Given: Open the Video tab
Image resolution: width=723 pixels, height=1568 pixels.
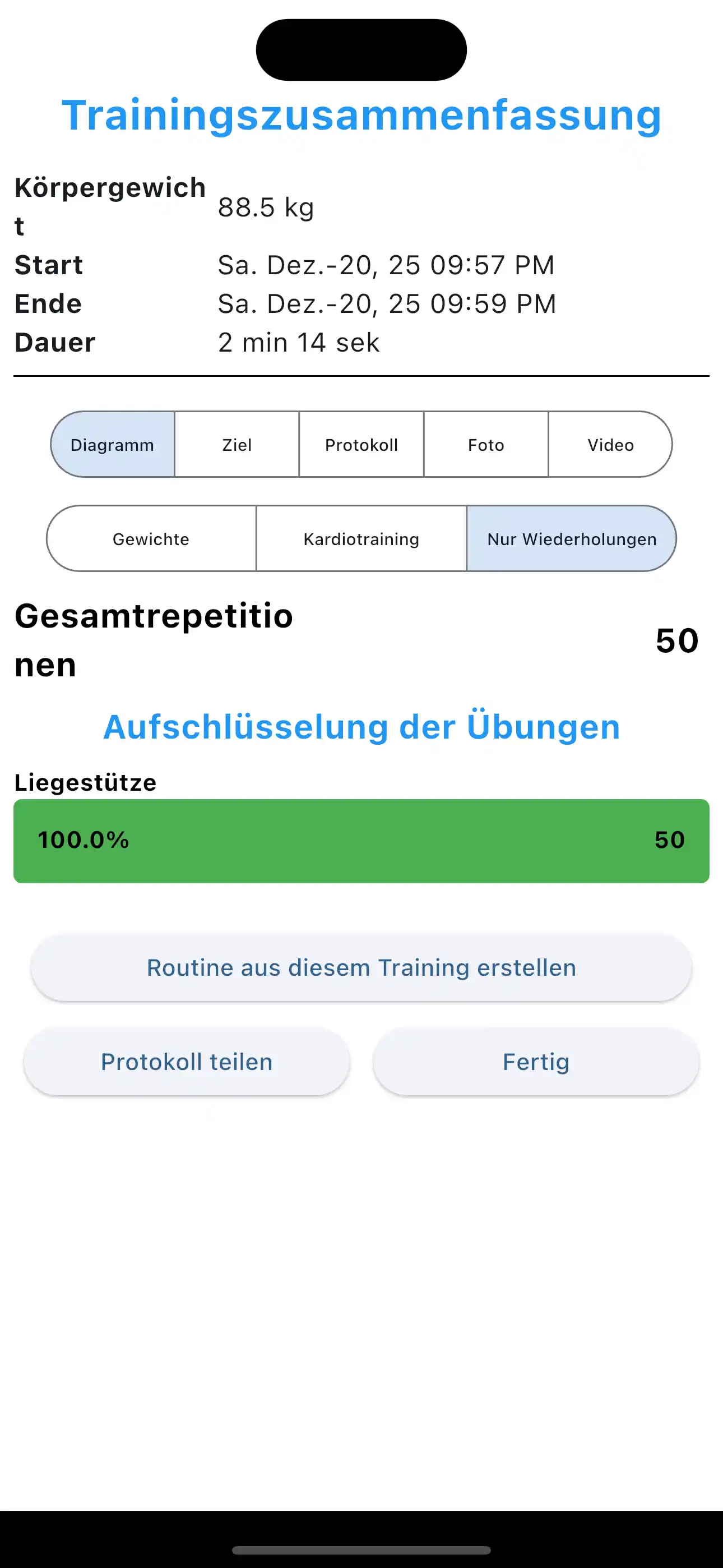Looking at the screenshot, I should click(x=609, y=445).
